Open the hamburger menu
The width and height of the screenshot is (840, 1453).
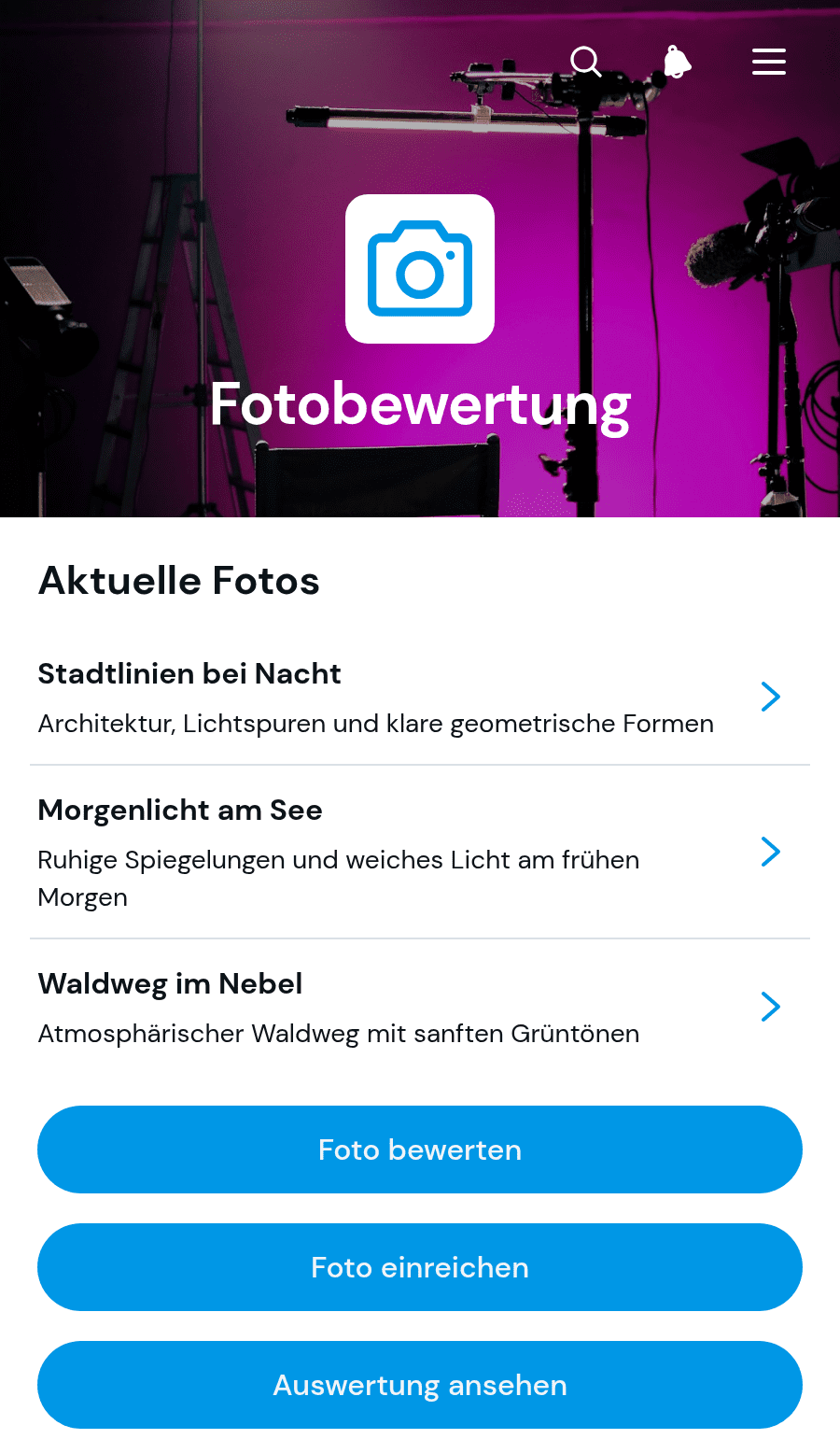coord(769,62)
